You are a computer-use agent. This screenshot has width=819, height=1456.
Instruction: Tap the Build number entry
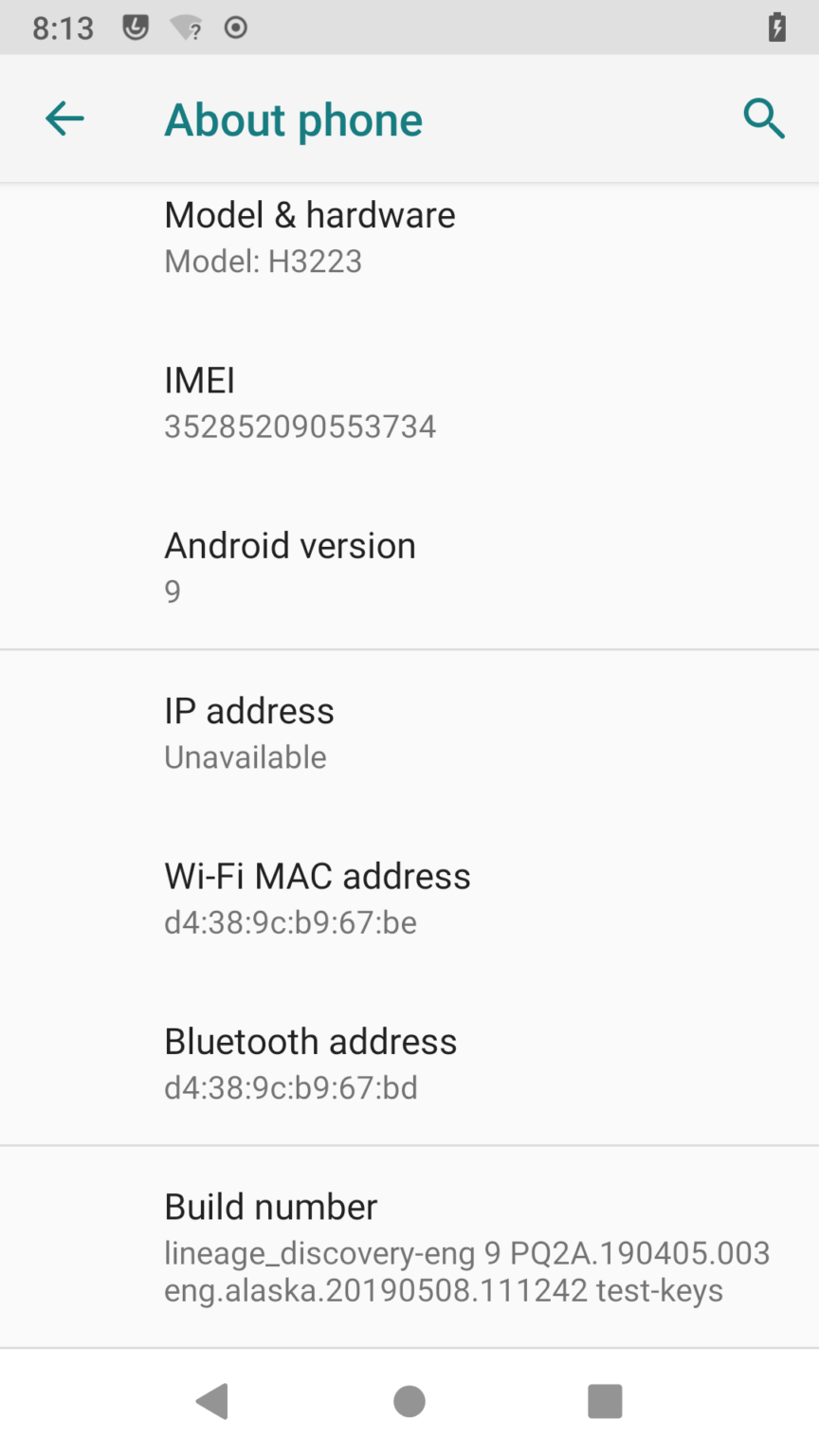point(408,1247)
